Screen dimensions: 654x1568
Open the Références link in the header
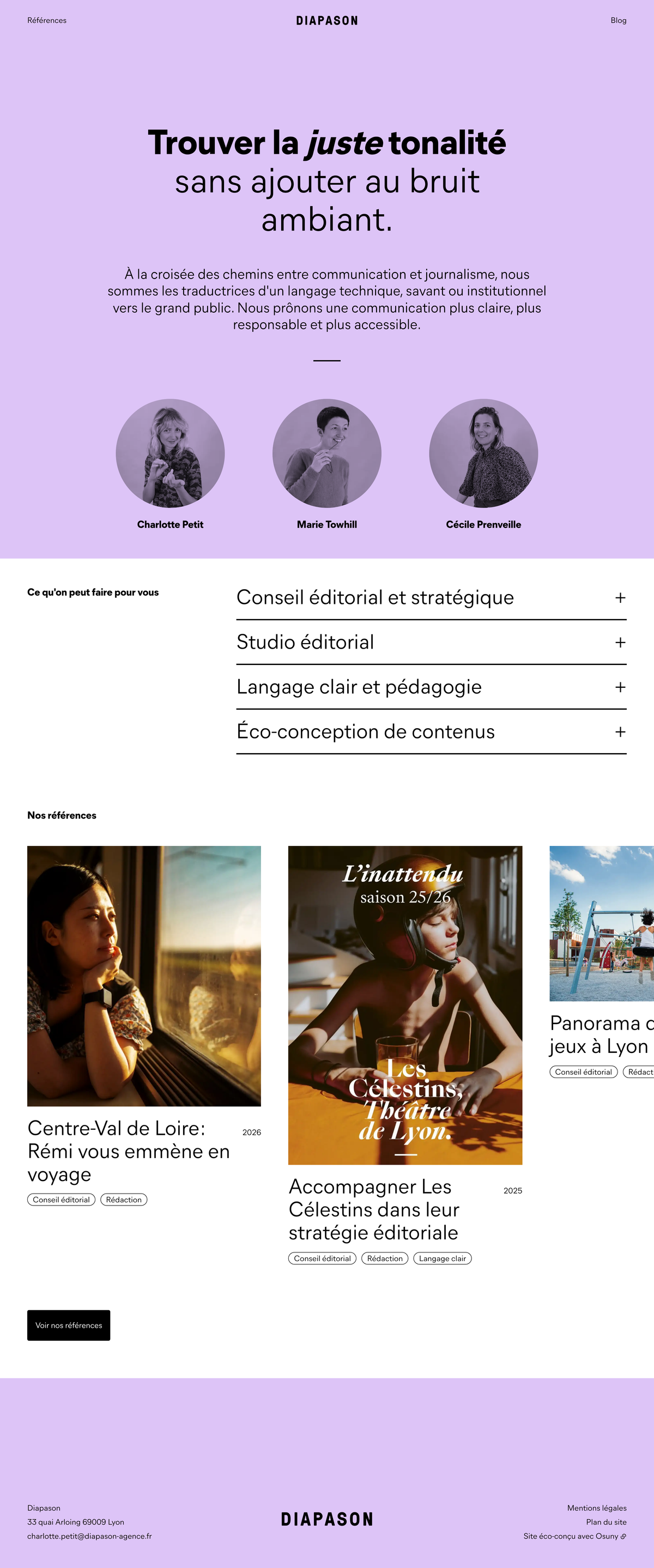point(47,20)
